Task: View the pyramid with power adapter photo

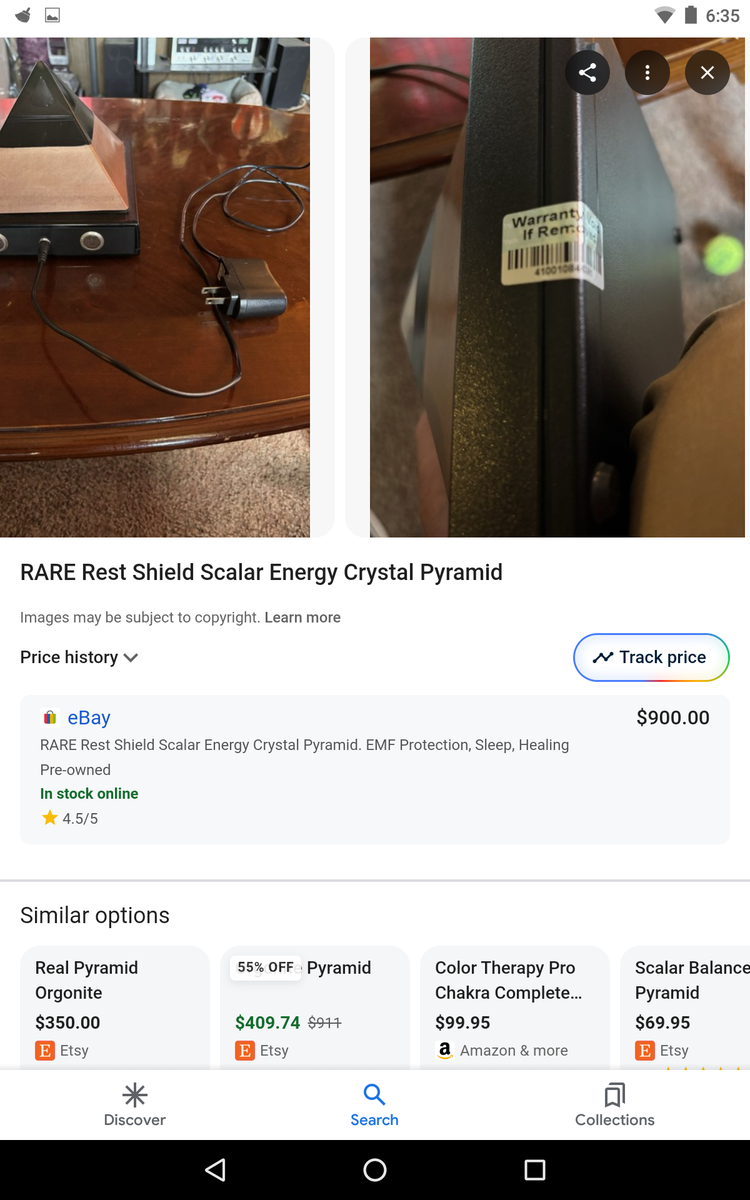Action: pos(155,287)
